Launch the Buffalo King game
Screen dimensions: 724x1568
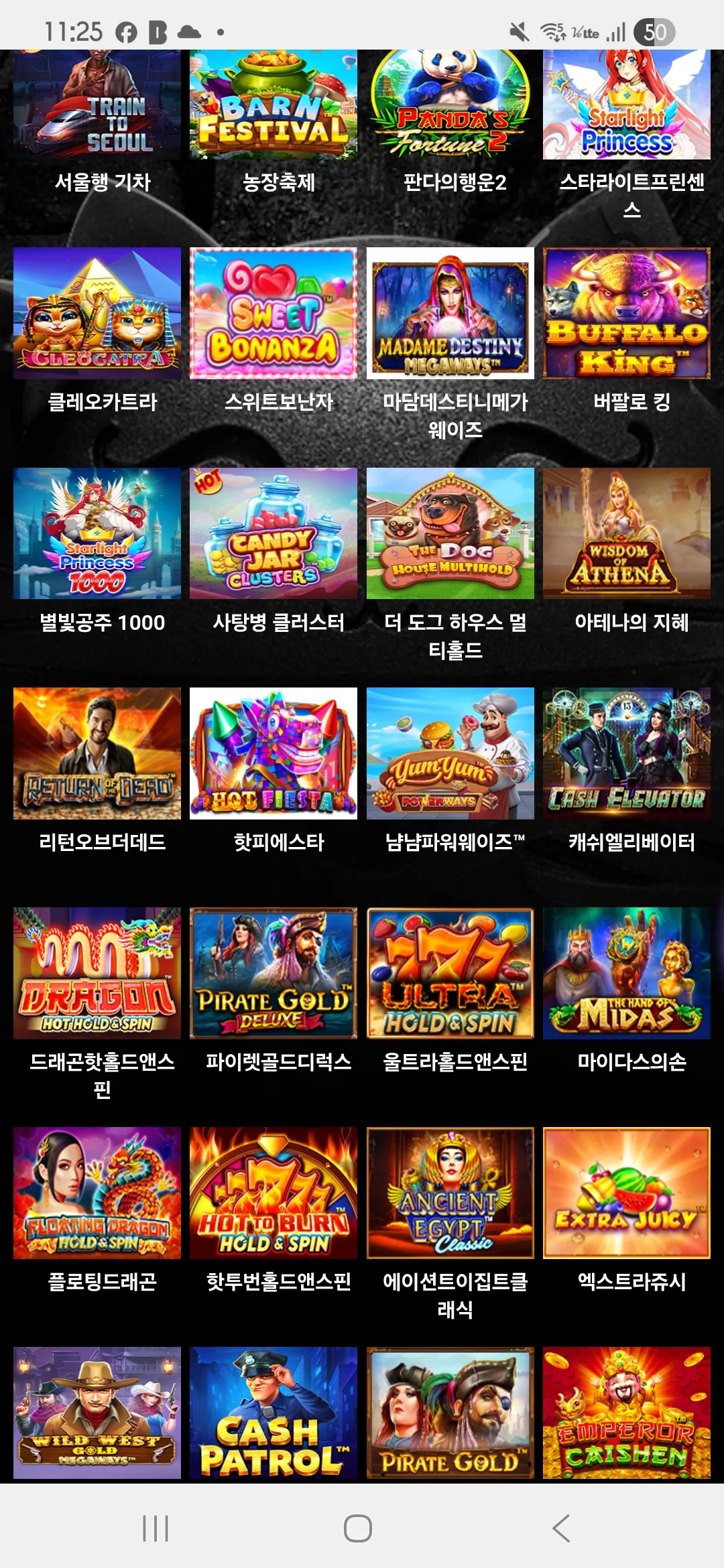[627, 313]
